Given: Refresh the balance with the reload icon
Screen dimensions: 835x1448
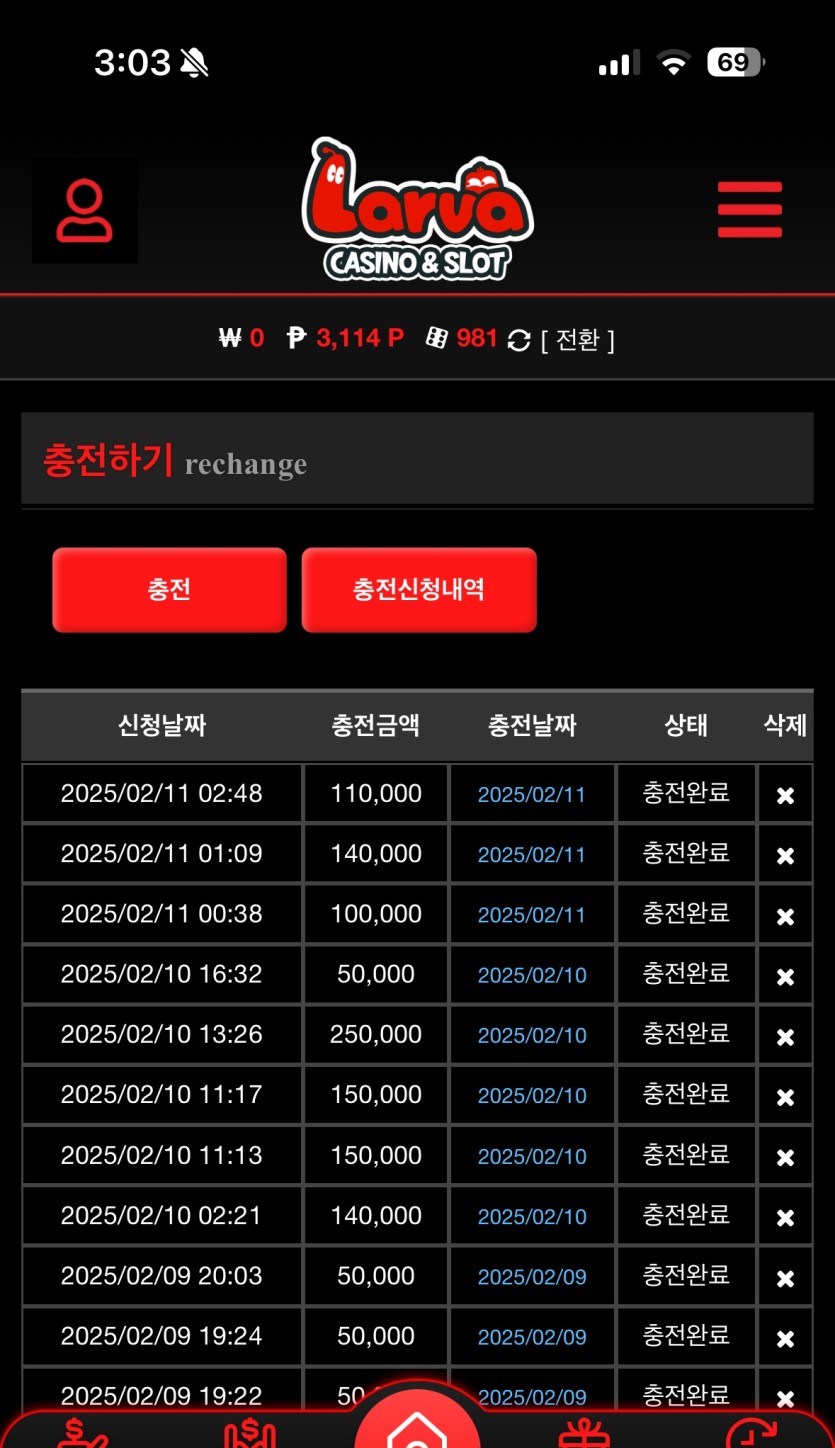Looking at the screenshot, I should (x=518, y=340).
